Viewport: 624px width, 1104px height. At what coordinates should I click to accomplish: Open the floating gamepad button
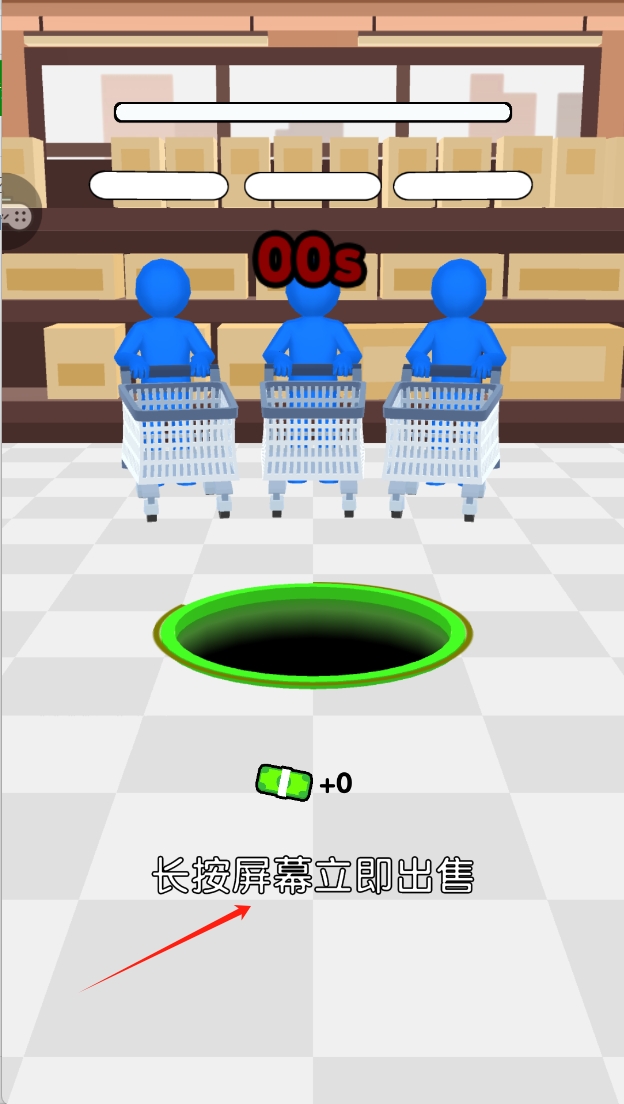click(15, 214)
